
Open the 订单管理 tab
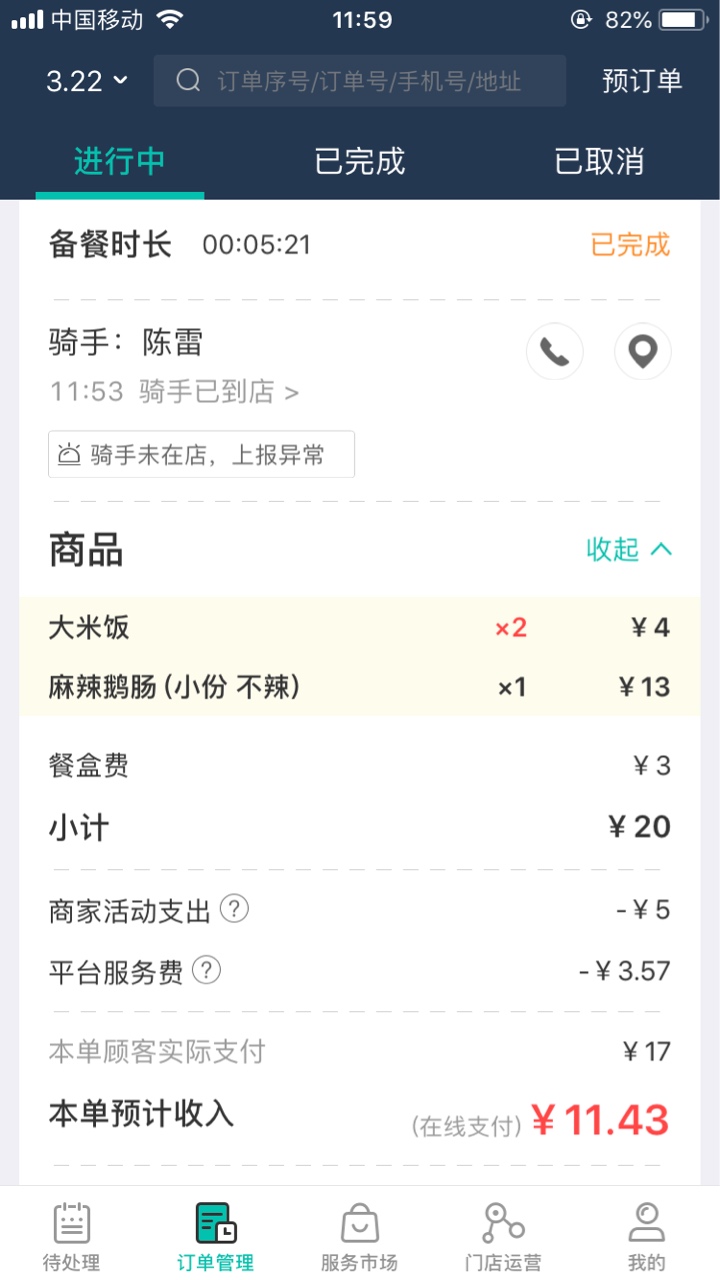(x=216, y=1237)
